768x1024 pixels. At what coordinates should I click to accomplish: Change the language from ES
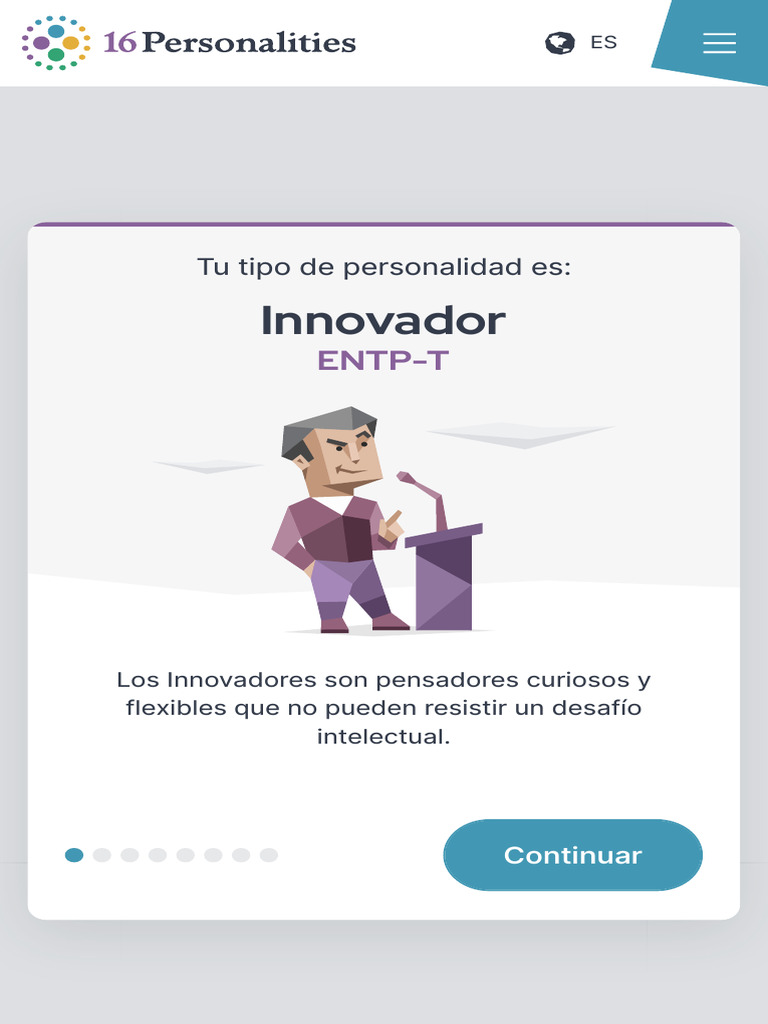click(x=582, y=43)
